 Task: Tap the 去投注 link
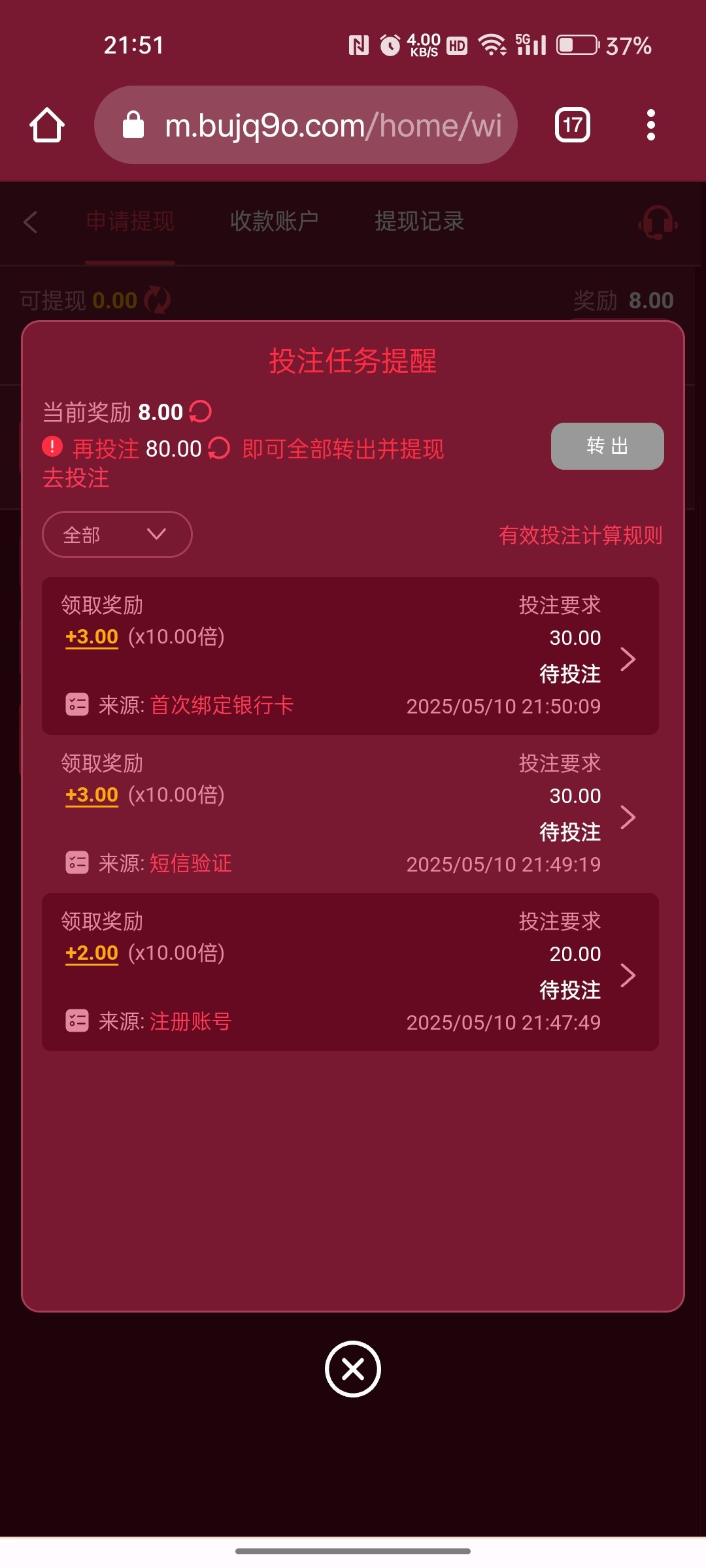point(76,478)
